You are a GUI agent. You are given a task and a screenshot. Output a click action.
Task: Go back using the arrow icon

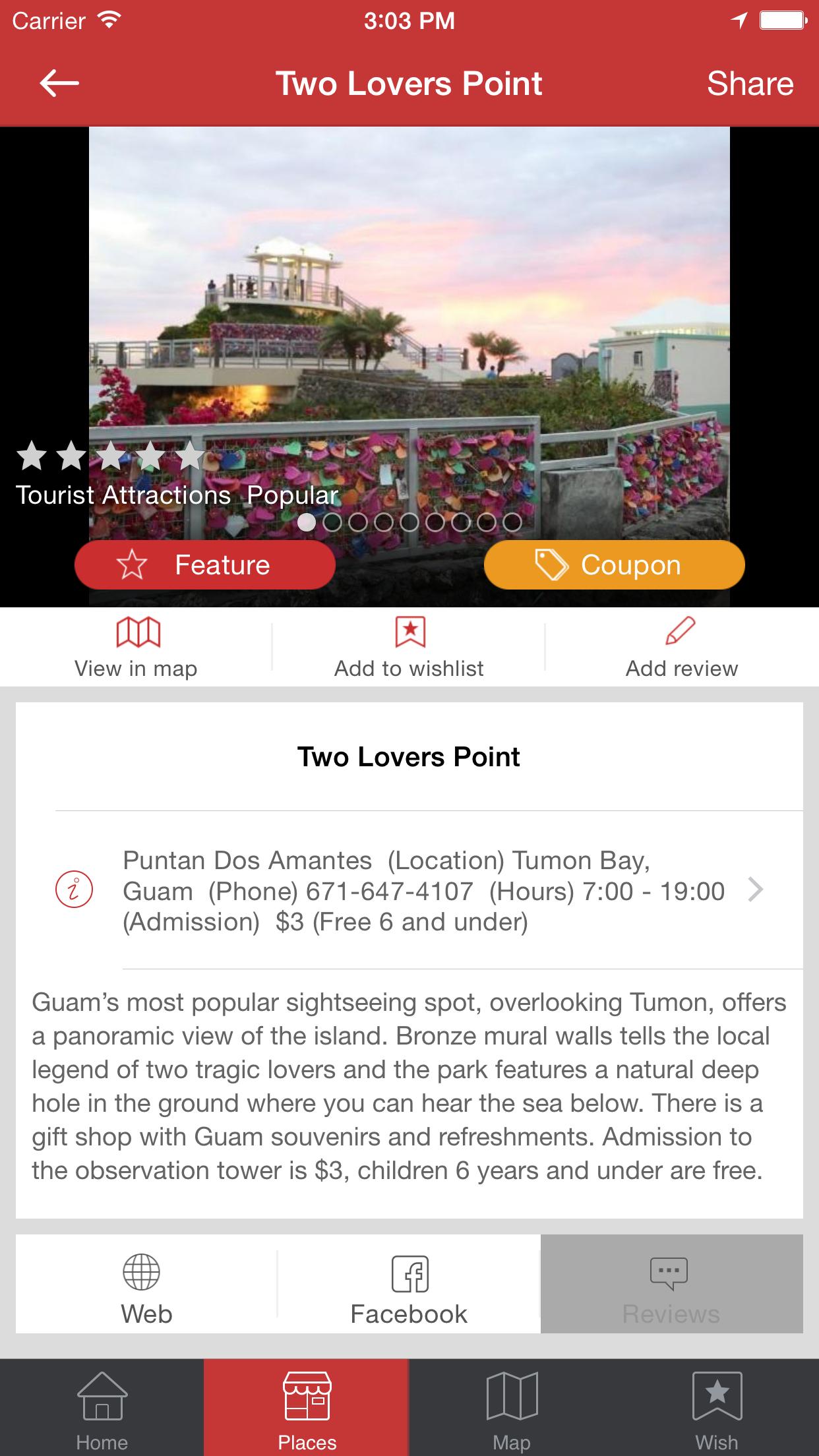click(59, 84)
